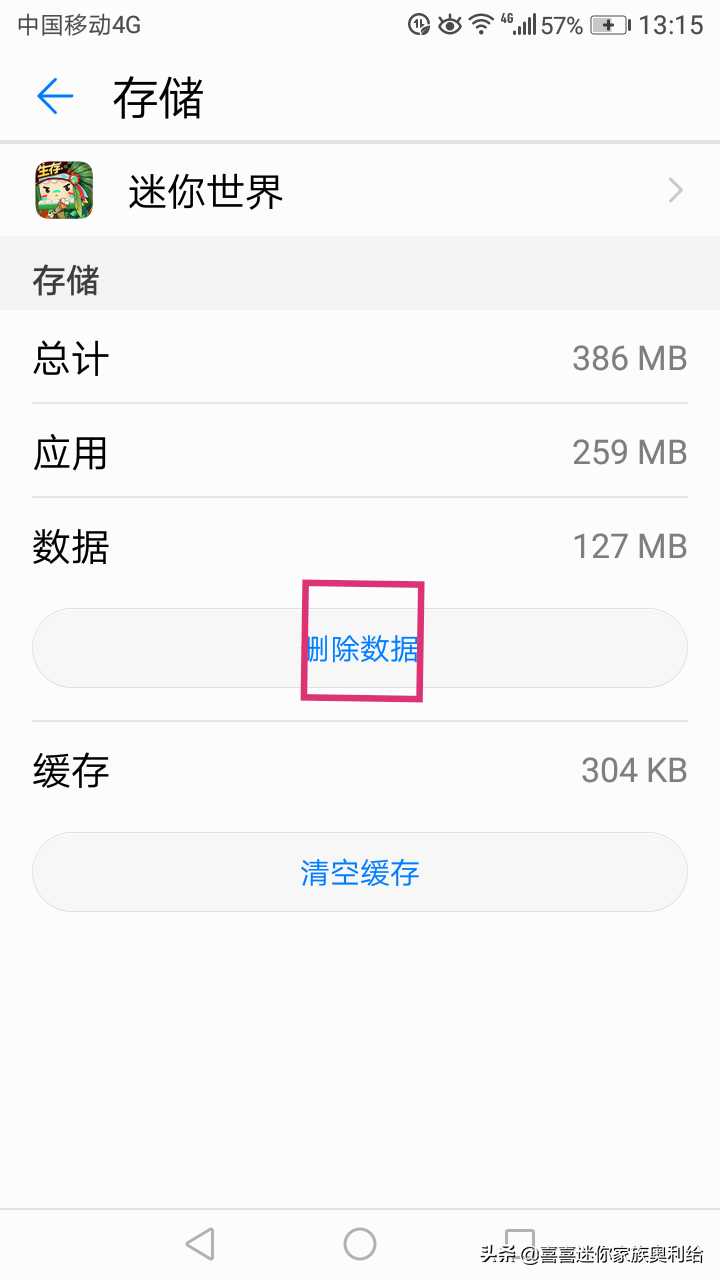Viewport: 720px width, 1280px height.
Task: Open the 迷你世界 app info row
Action: (360, 190)
